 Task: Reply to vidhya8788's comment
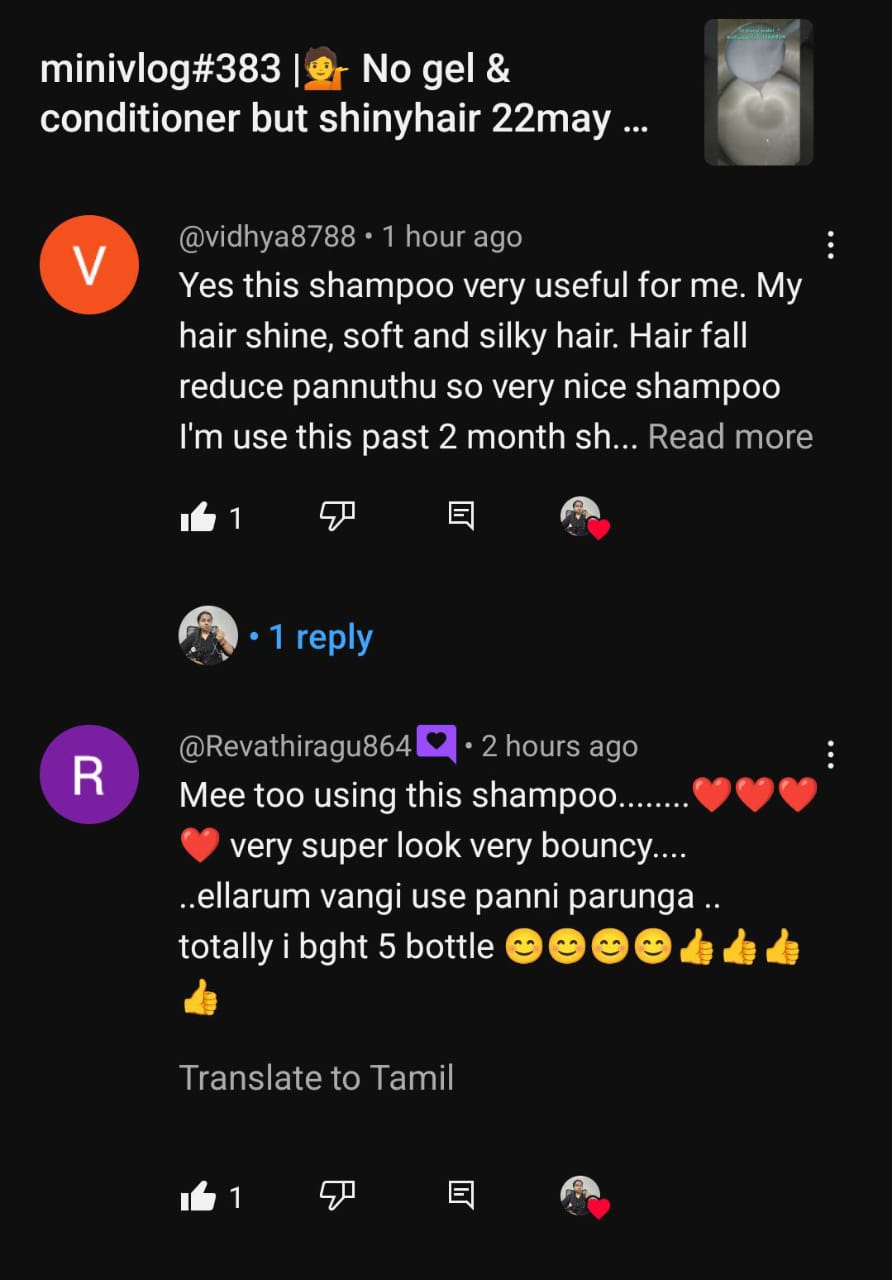461,516
